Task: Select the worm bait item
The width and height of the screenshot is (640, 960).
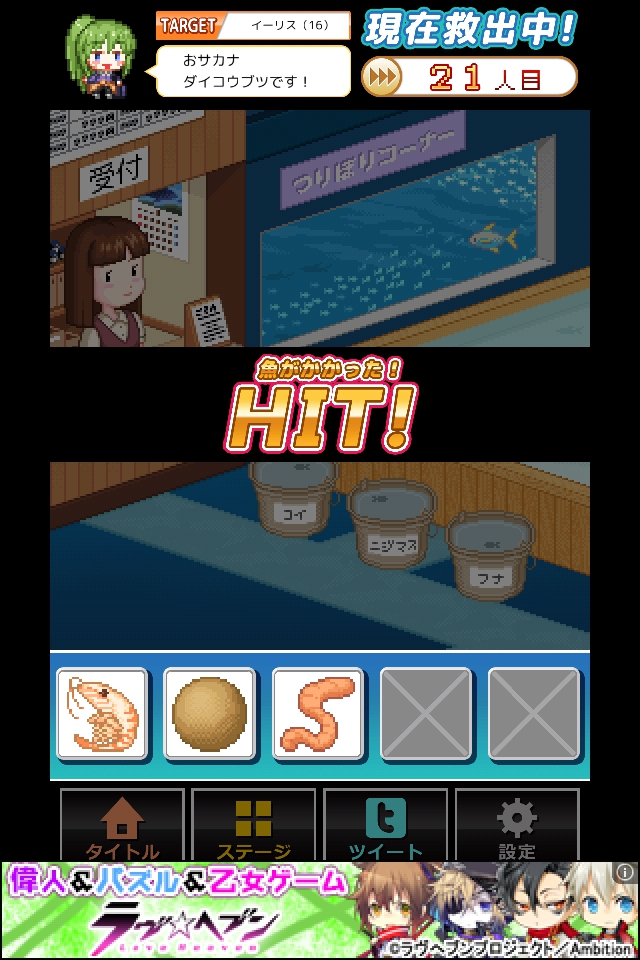Action: [x=317, y=713]
